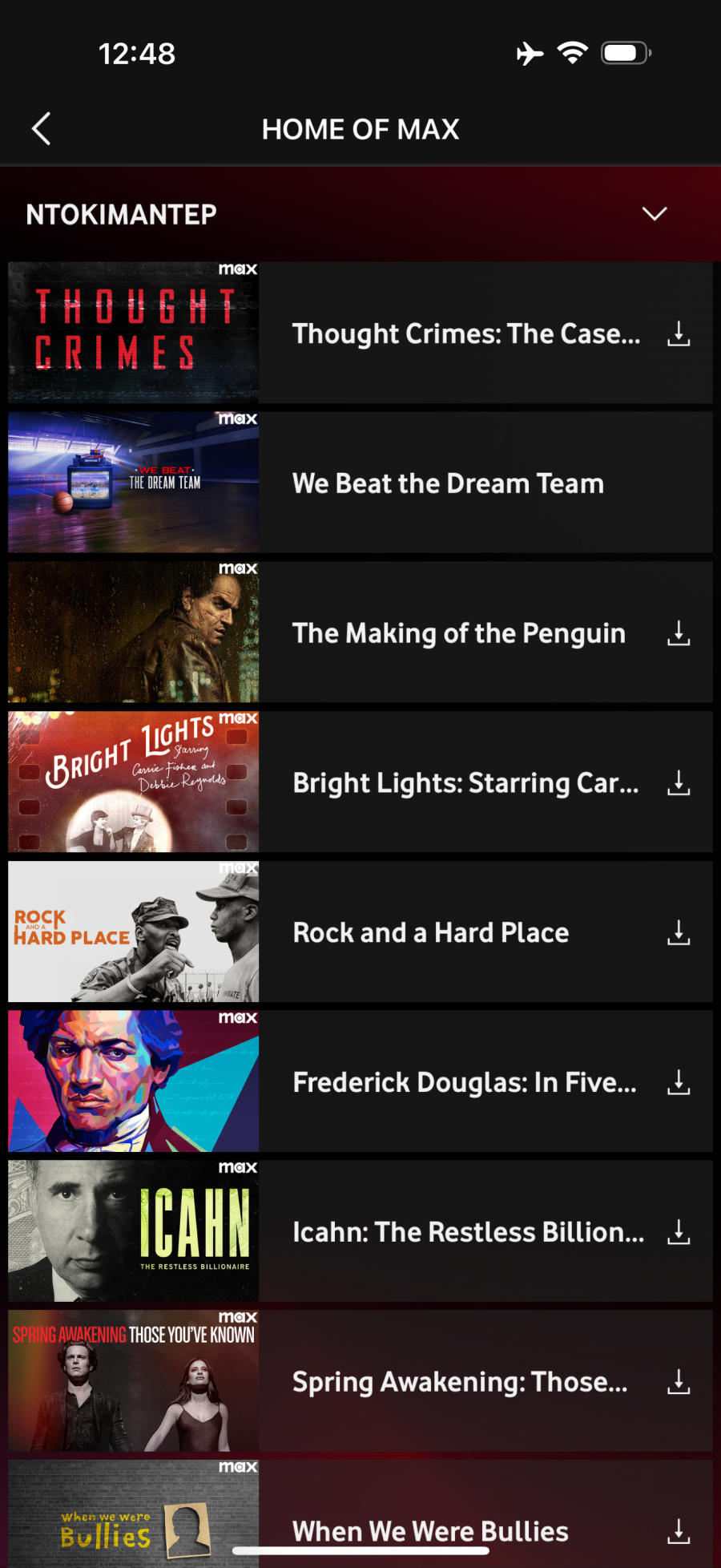Image resolution: width=721 pixels, height=1568 pixels.
Task: Open We Beat the Dream Team
Action: click(x=447, y=483)
